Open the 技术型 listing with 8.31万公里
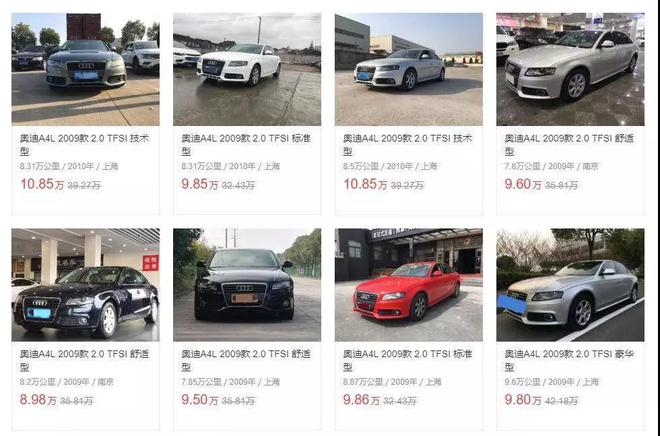This screenshot has height=436, width=660. 85,70
